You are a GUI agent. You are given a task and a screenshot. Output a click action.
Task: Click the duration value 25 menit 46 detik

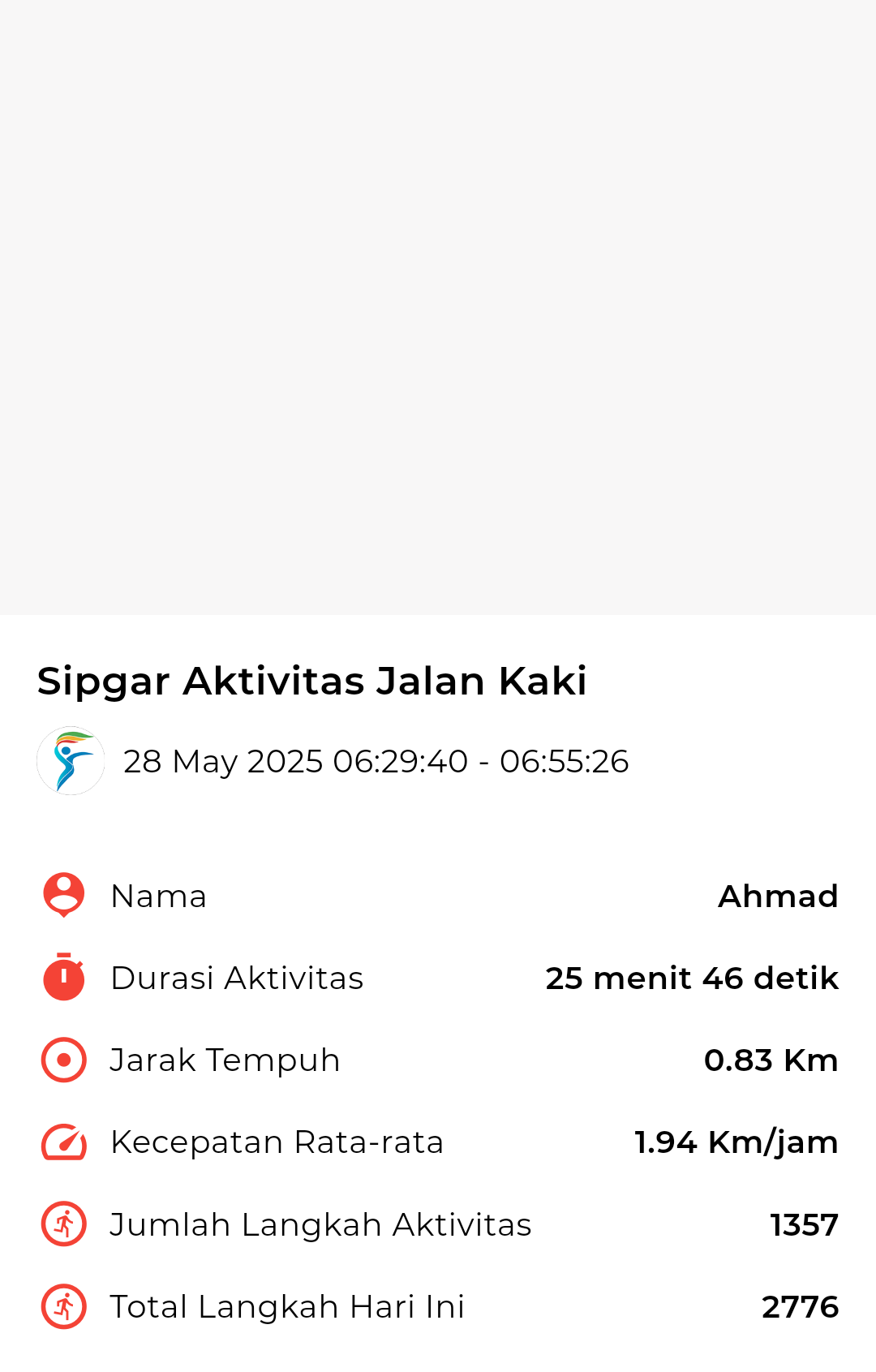692,978
